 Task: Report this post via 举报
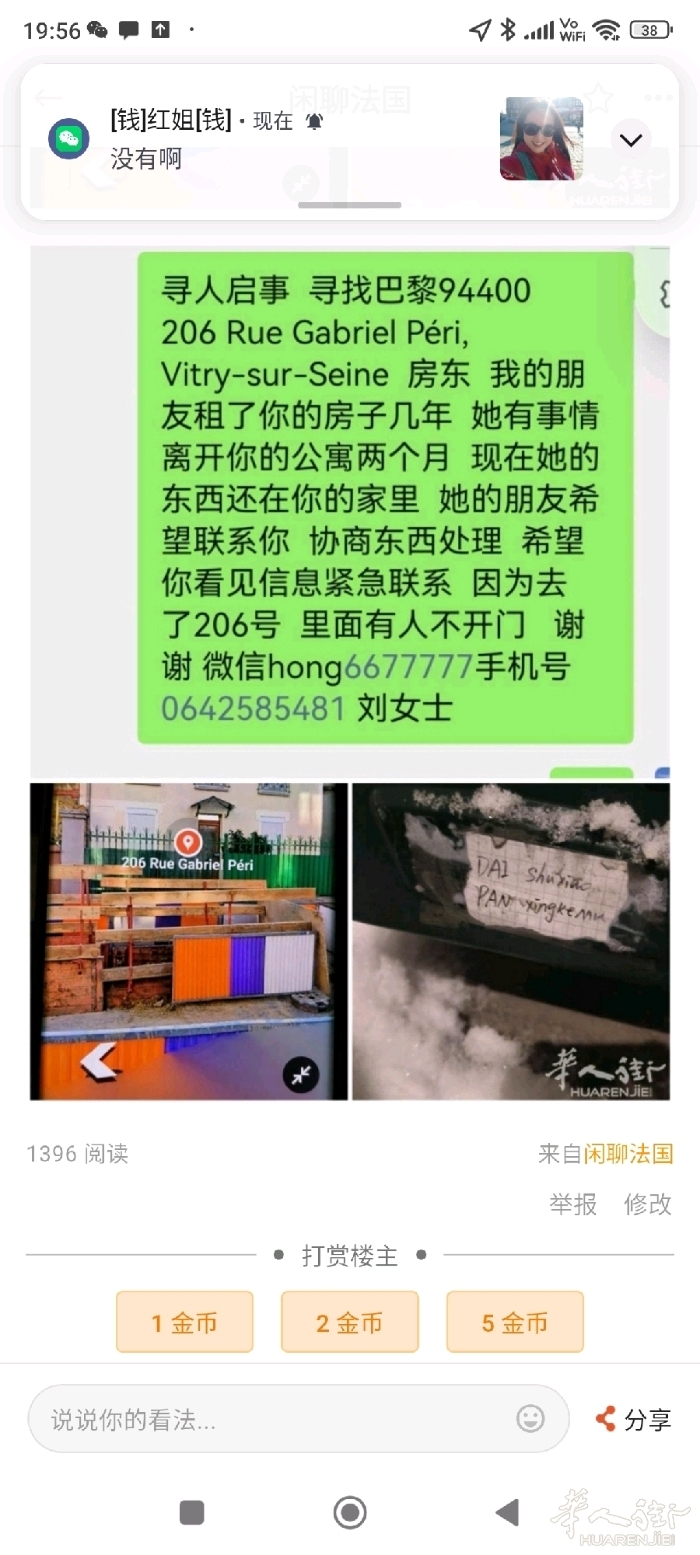pos(573,1204)
